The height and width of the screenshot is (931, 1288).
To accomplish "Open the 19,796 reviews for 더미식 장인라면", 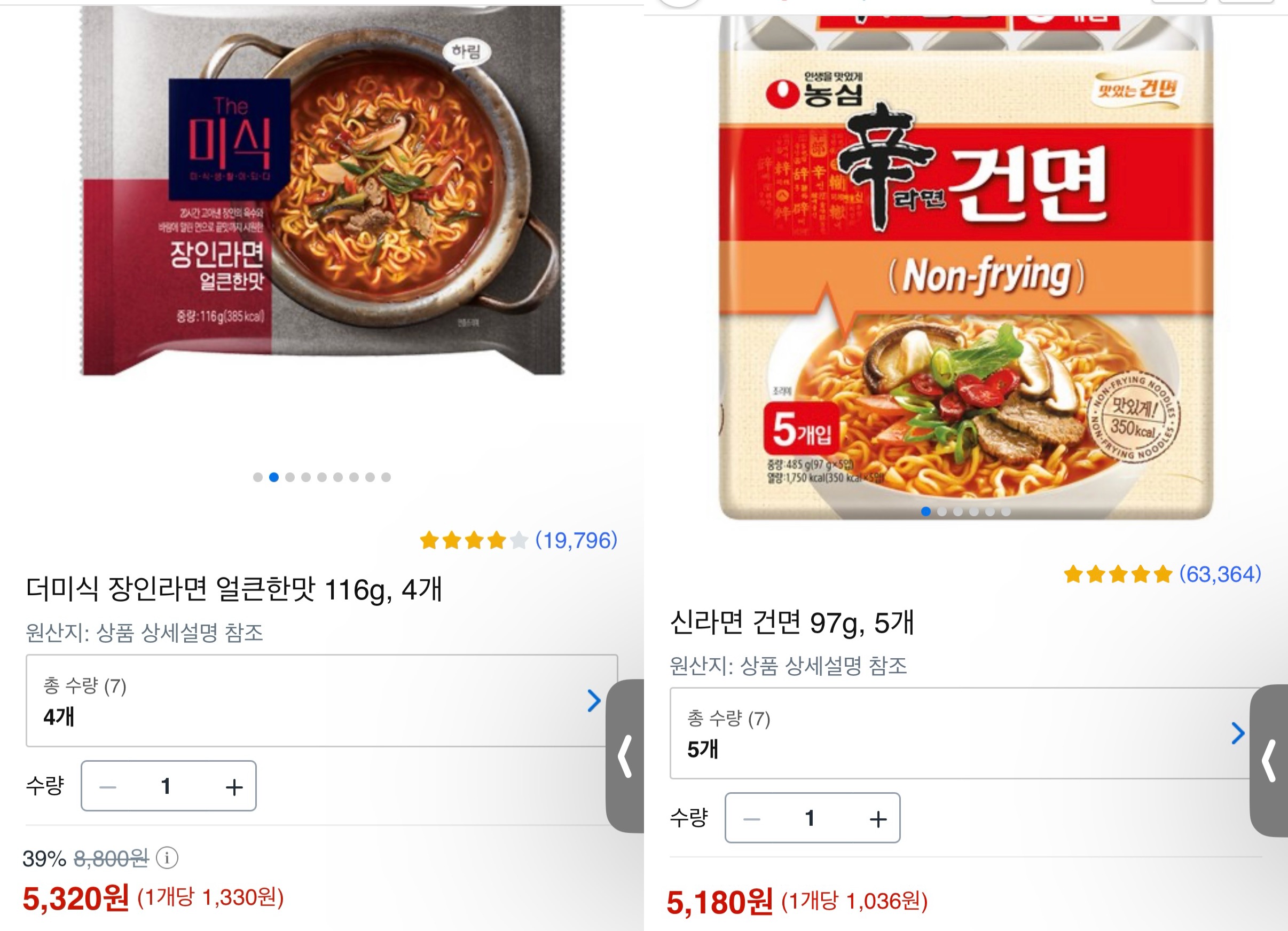I will (x=576, y=540).
